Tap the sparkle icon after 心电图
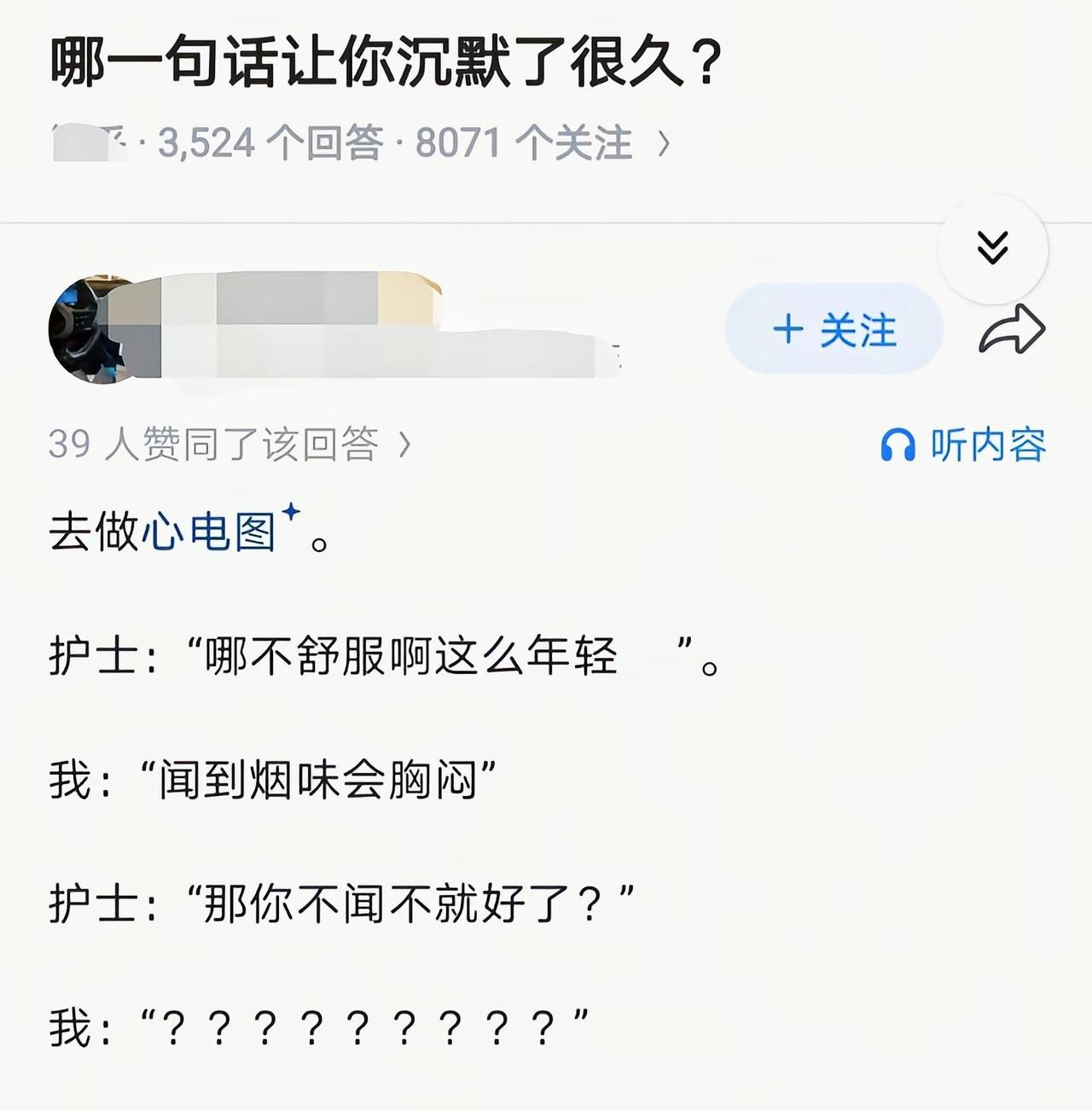The height and width of the screenshot is (1110, 1092). click(x=291, y=514)
